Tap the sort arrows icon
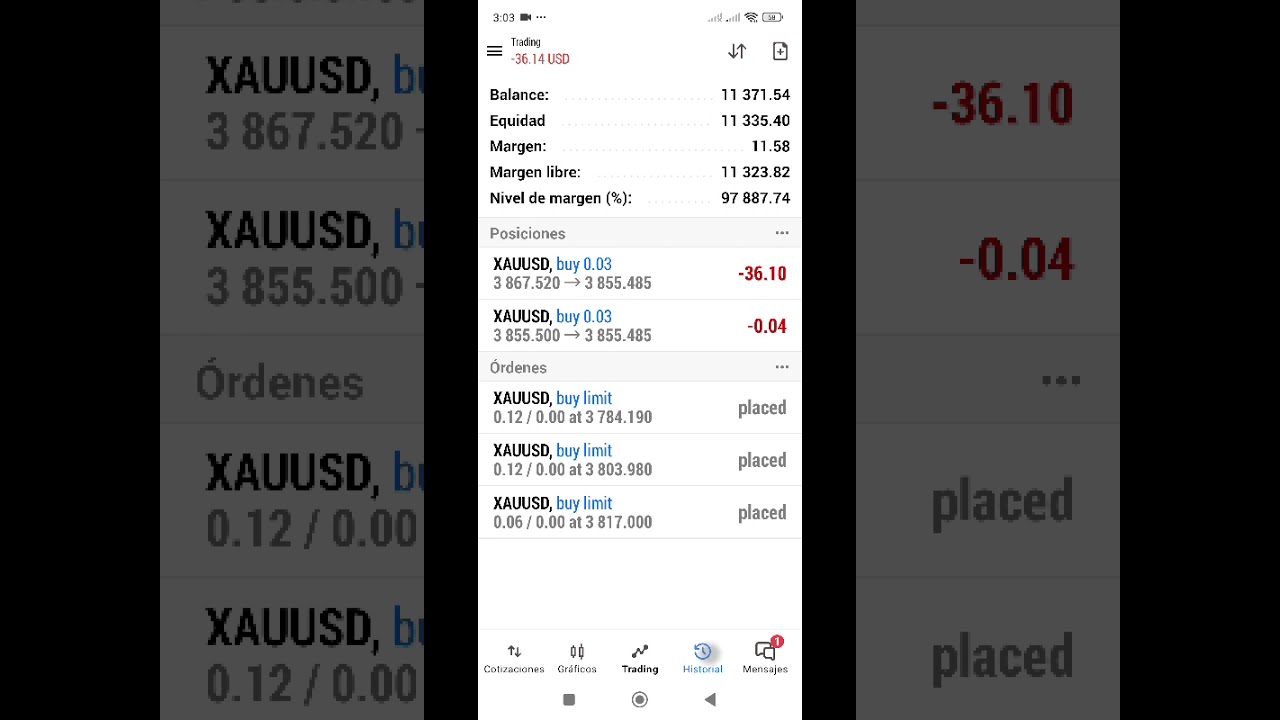This screenshot has width=1280, height=720. click(x=737, y=51)
